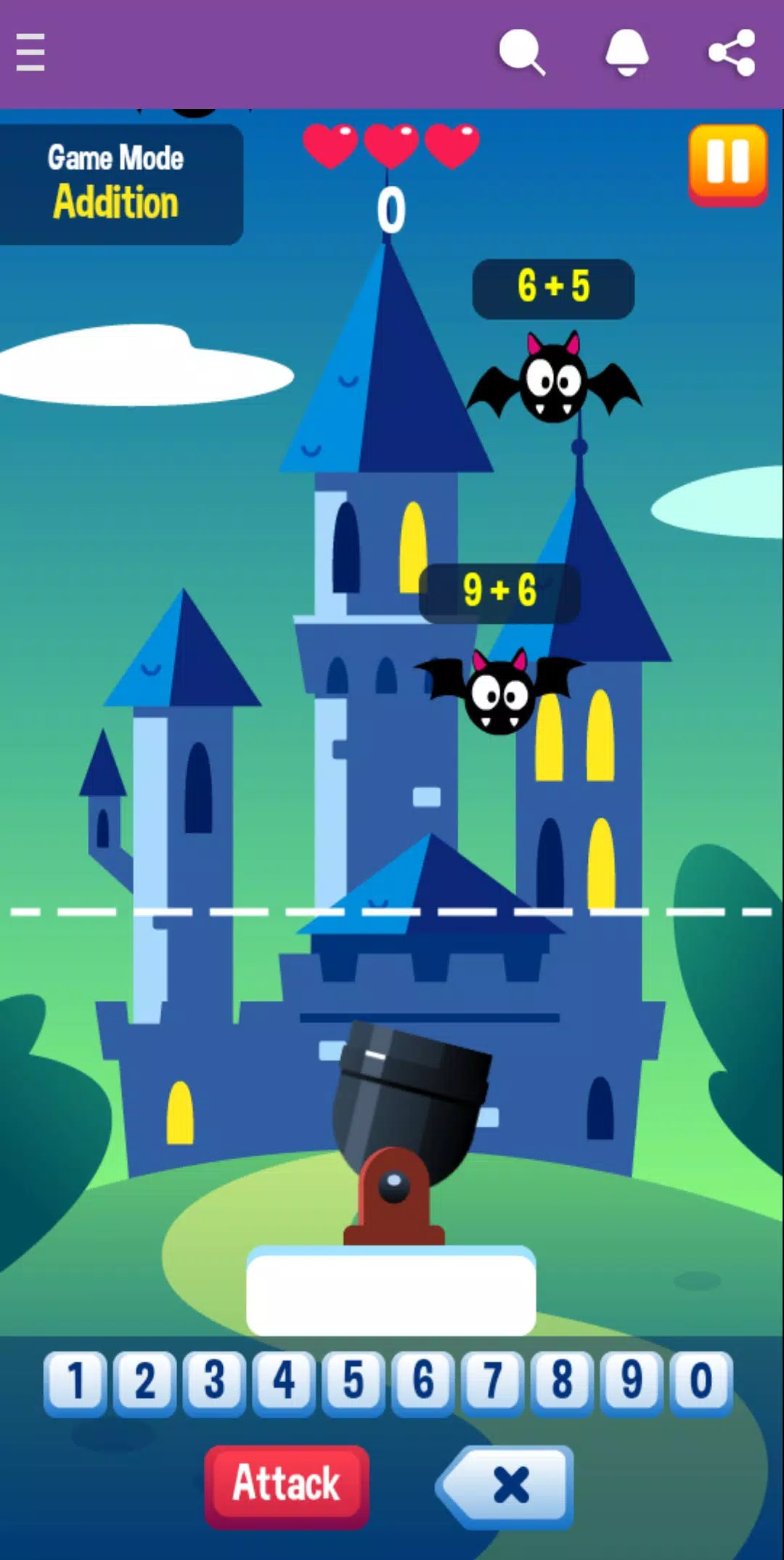
Task: Enter digit 6 on keypad
Action: pyautogui.click(x=423, y=1384)
